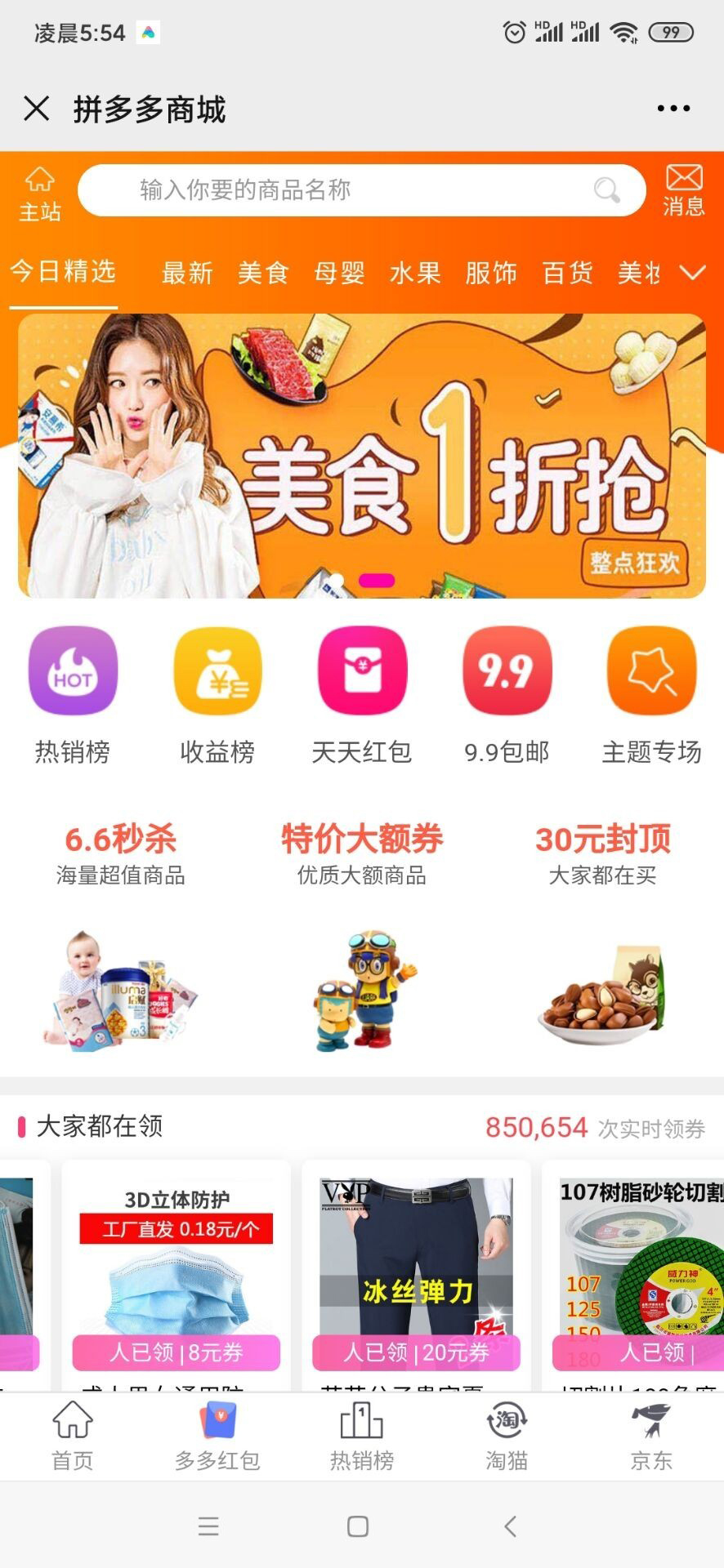Screen dimensions: 724x1568
Task: Select the 水果 category tab
Action: tap(415, 273)
